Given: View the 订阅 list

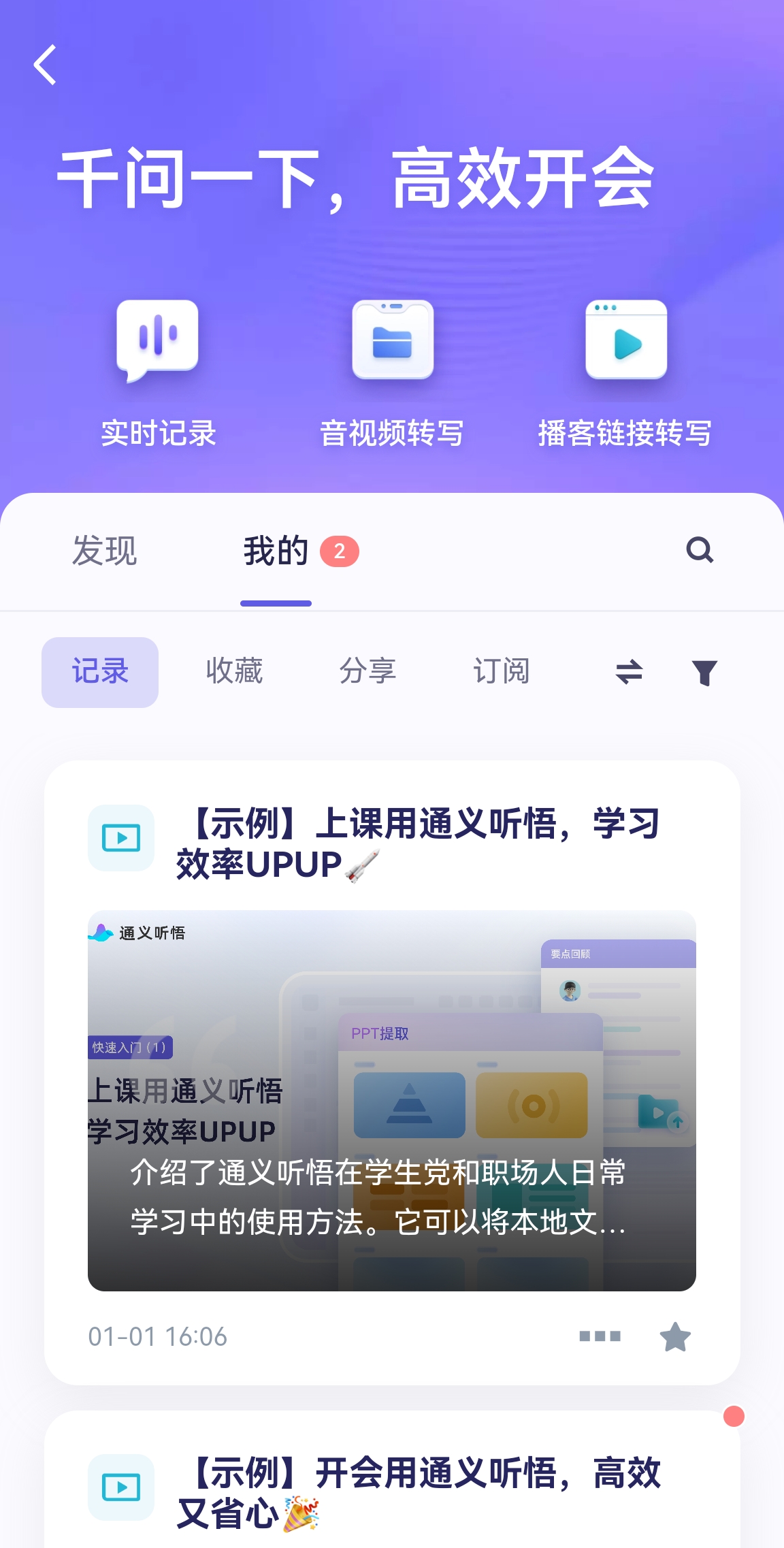Looking at the screenshot, I should click(x=502, y=672).
